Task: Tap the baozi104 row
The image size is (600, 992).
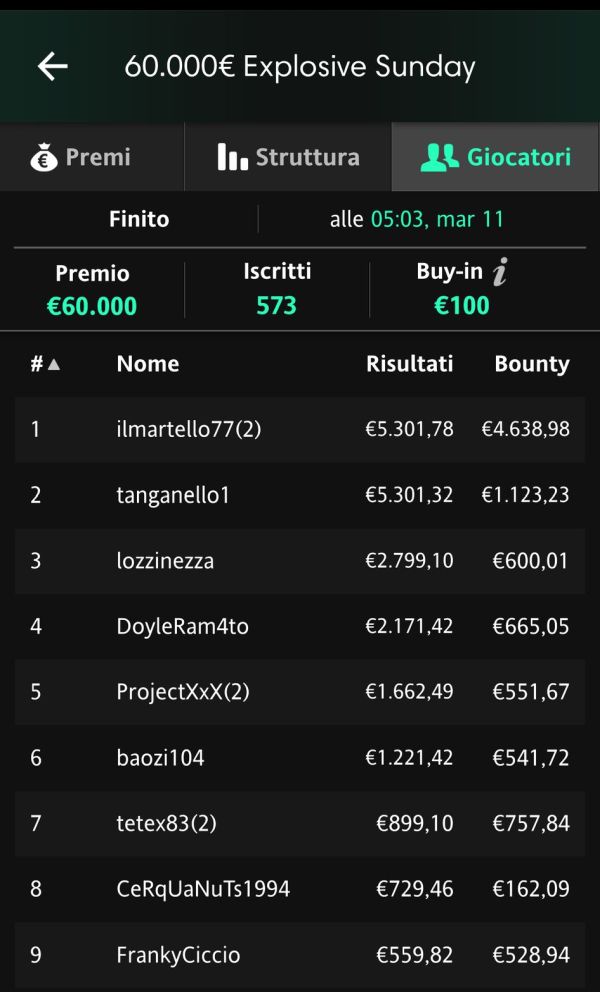Action: [x=300, y=758]
